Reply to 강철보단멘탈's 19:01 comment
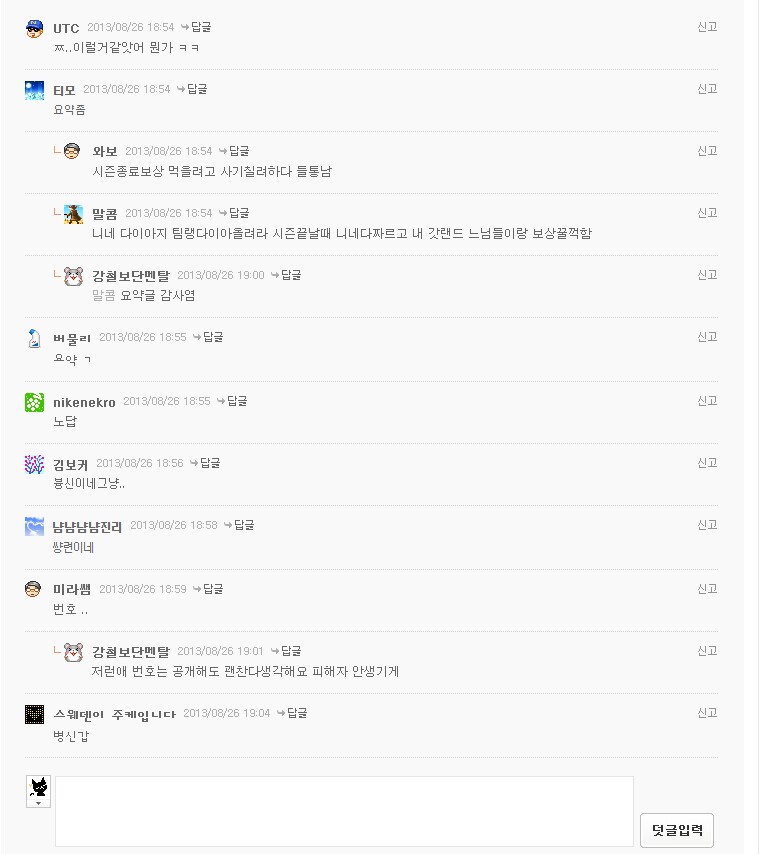Image resolution: width=759 pixels, height=854 pixels. click(287, 651)
